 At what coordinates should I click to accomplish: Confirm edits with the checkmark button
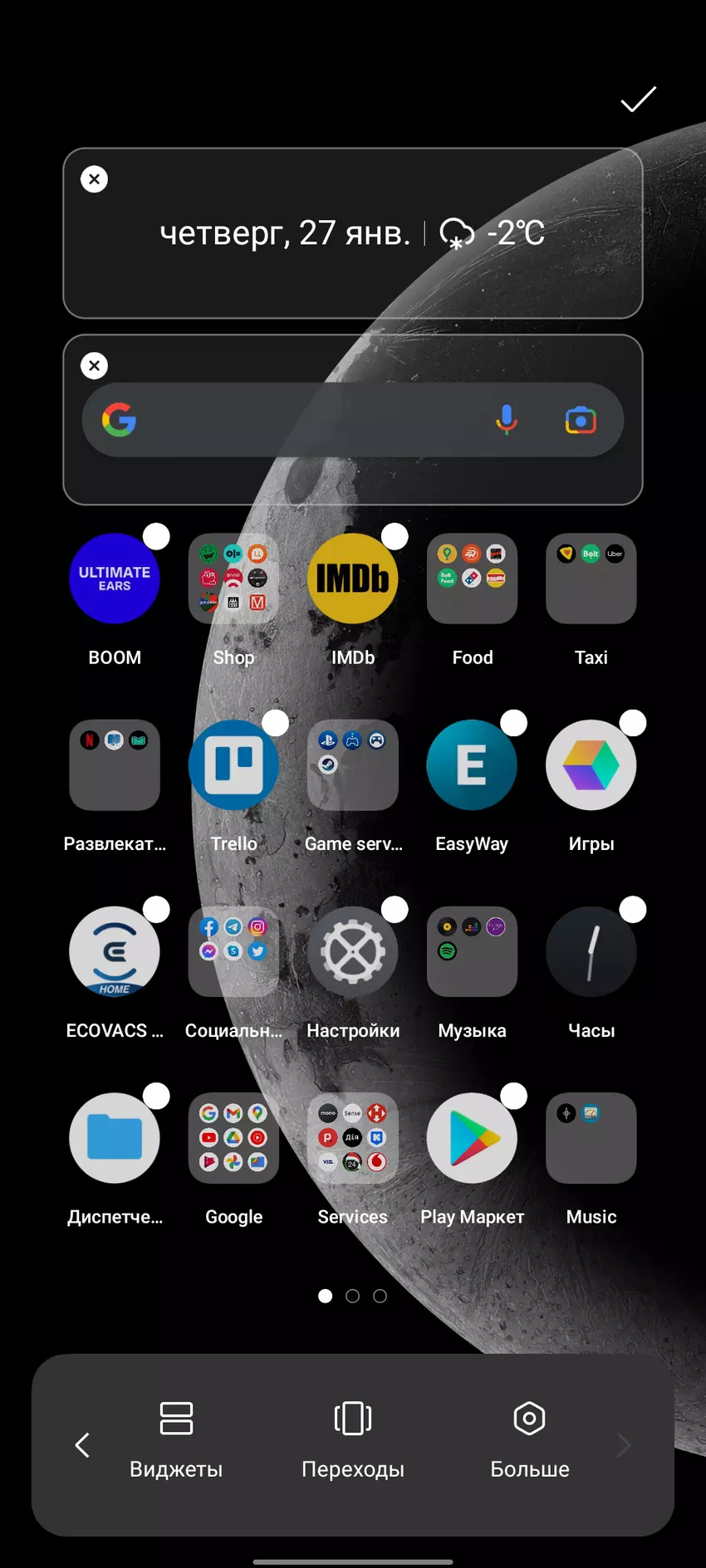coord(638,100)
